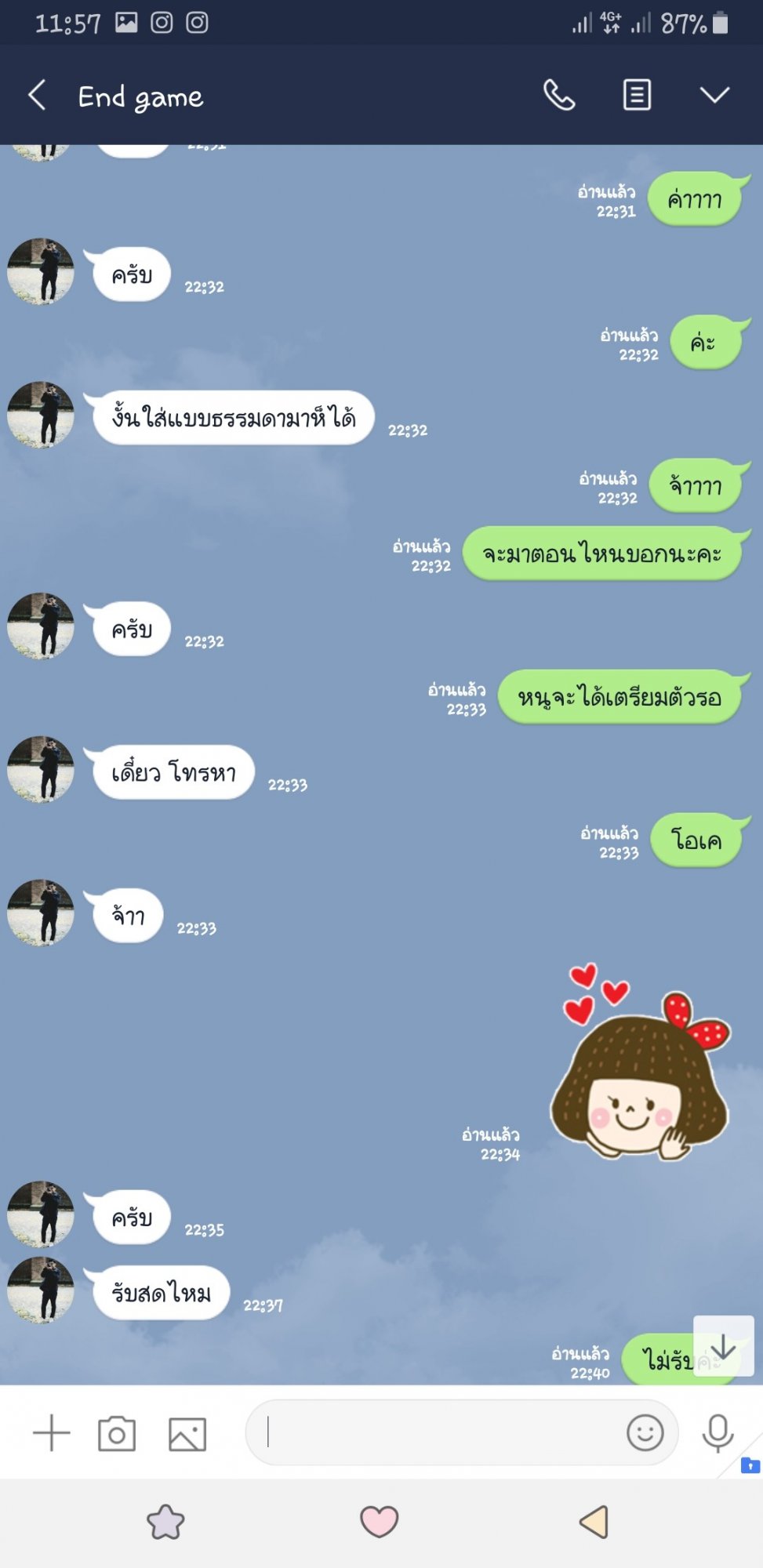Expand the chat options chevron
The height and width of the screenshot is (1568, 763).
pyautogui.click(x=714, y=96)
